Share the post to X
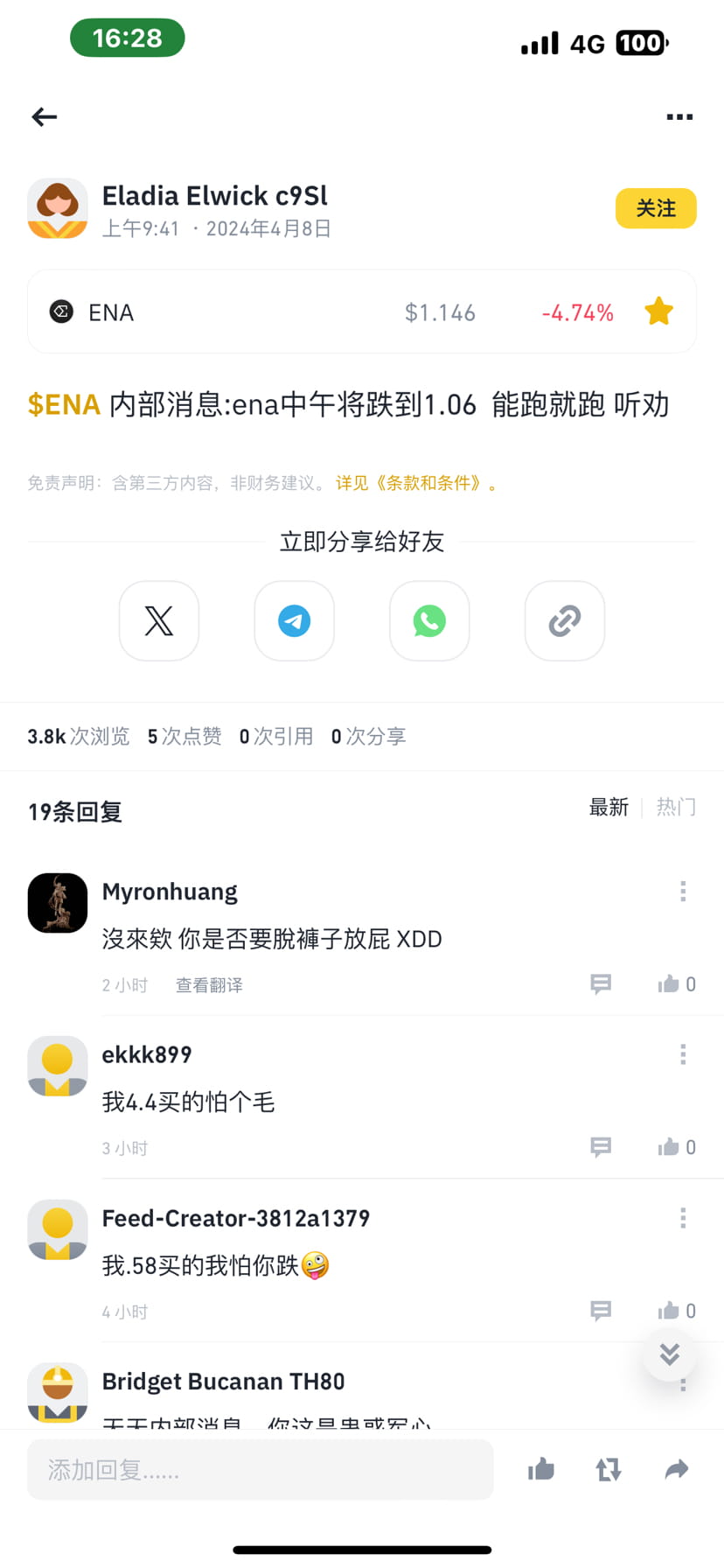The image size is (724, 1568). pos(158,621)
